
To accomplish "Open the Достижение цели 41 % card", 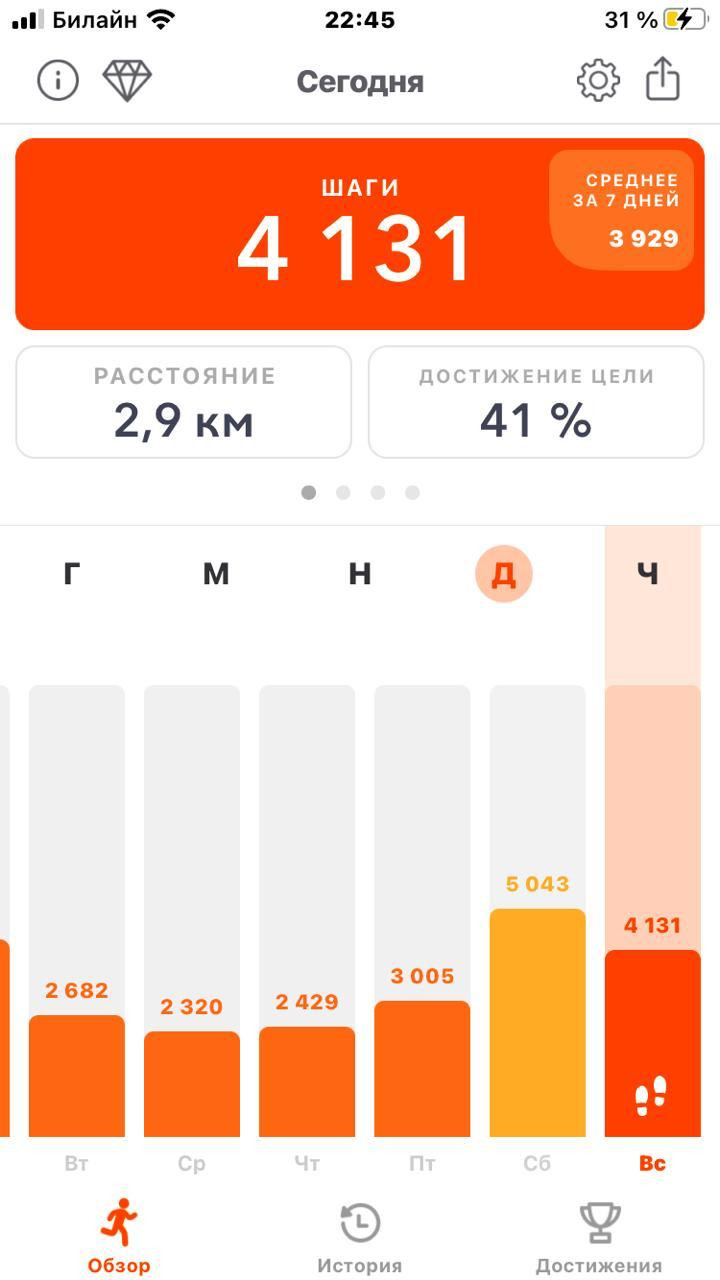I will [536, 402].
